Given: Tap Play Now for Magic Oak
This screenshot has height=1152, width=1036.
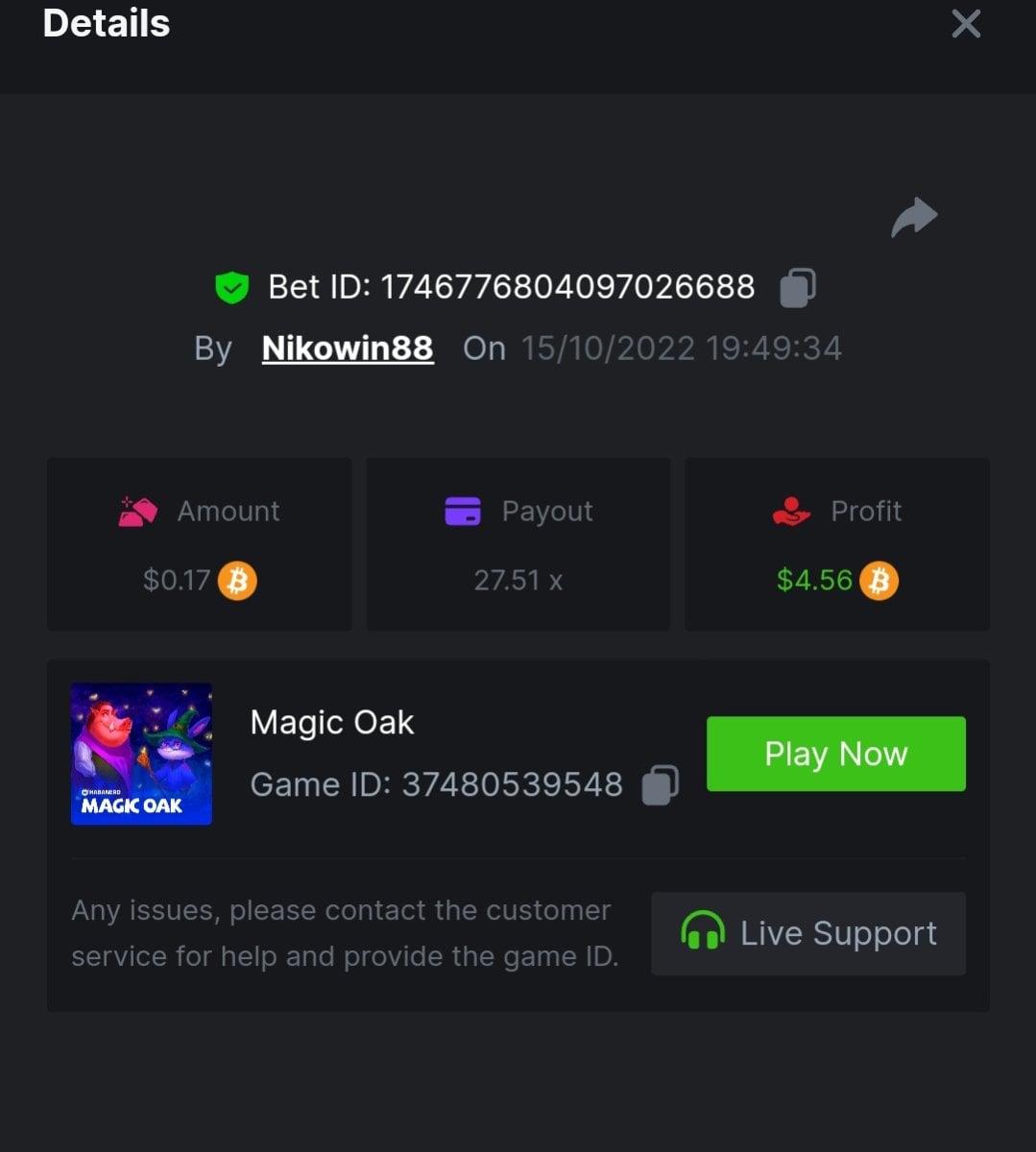Looking at the screenshot, I should coord(835,754).
